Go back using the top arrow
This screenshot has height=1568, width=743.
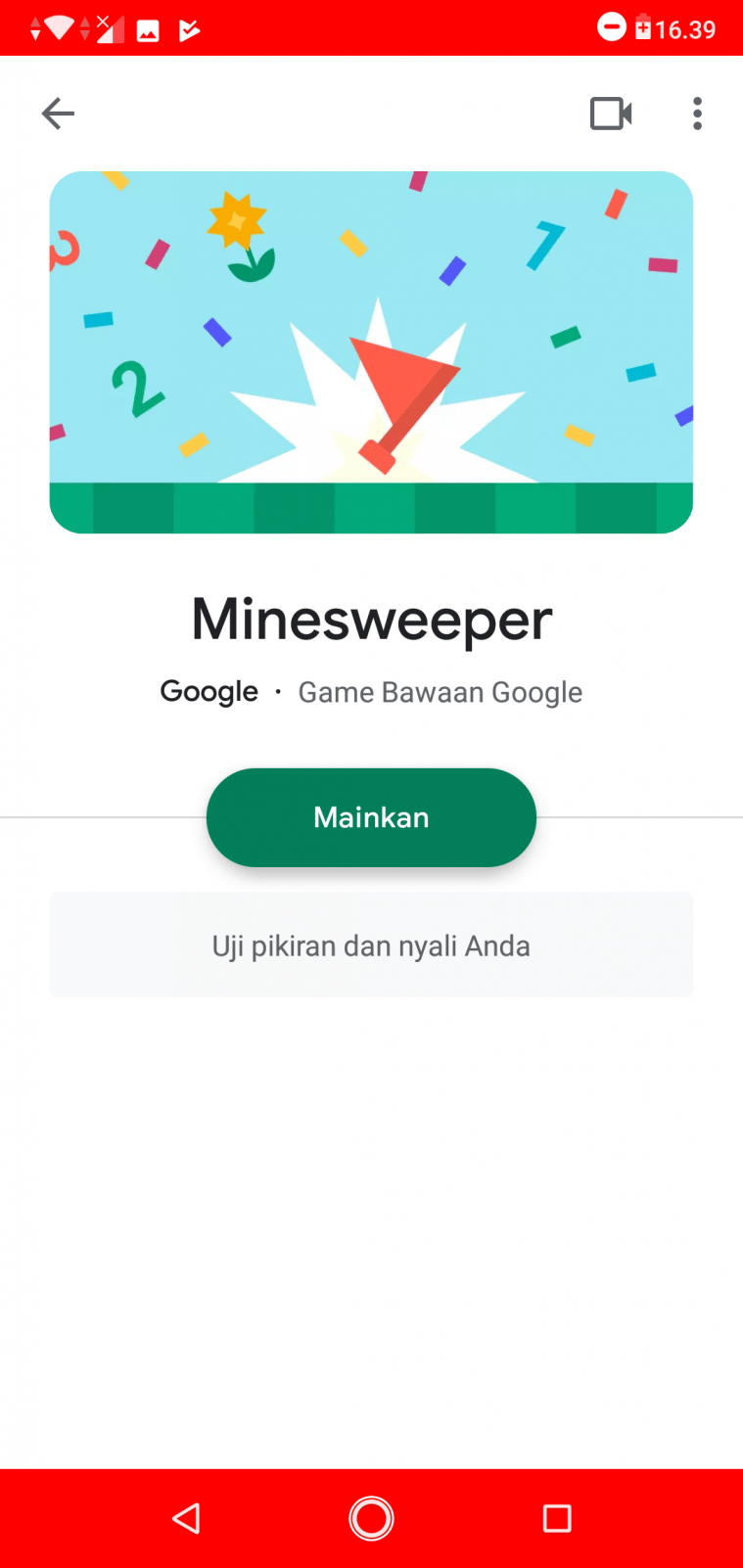coord(58,114)
